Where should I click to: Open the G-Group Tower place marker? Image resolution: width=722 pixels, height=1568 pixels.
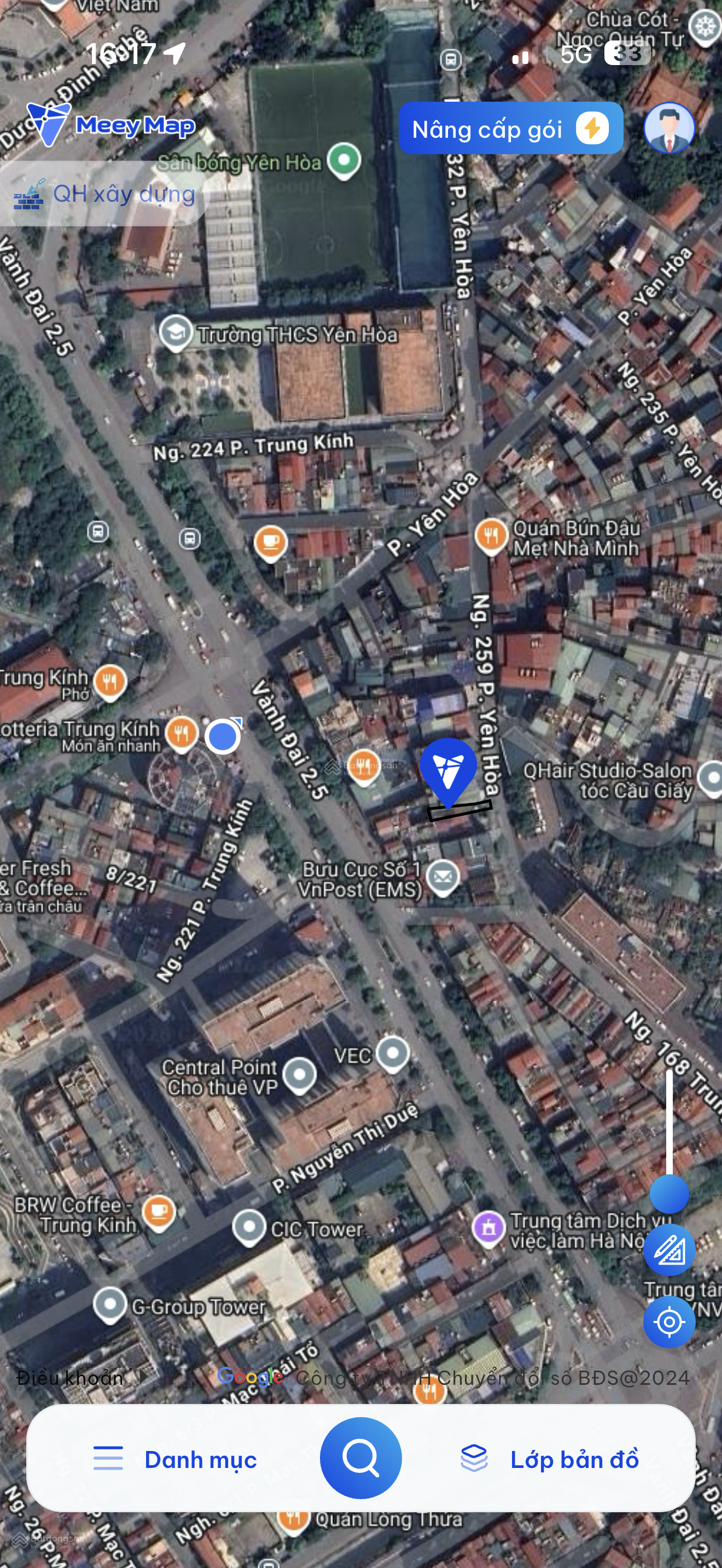click(x=110, y=1304)
